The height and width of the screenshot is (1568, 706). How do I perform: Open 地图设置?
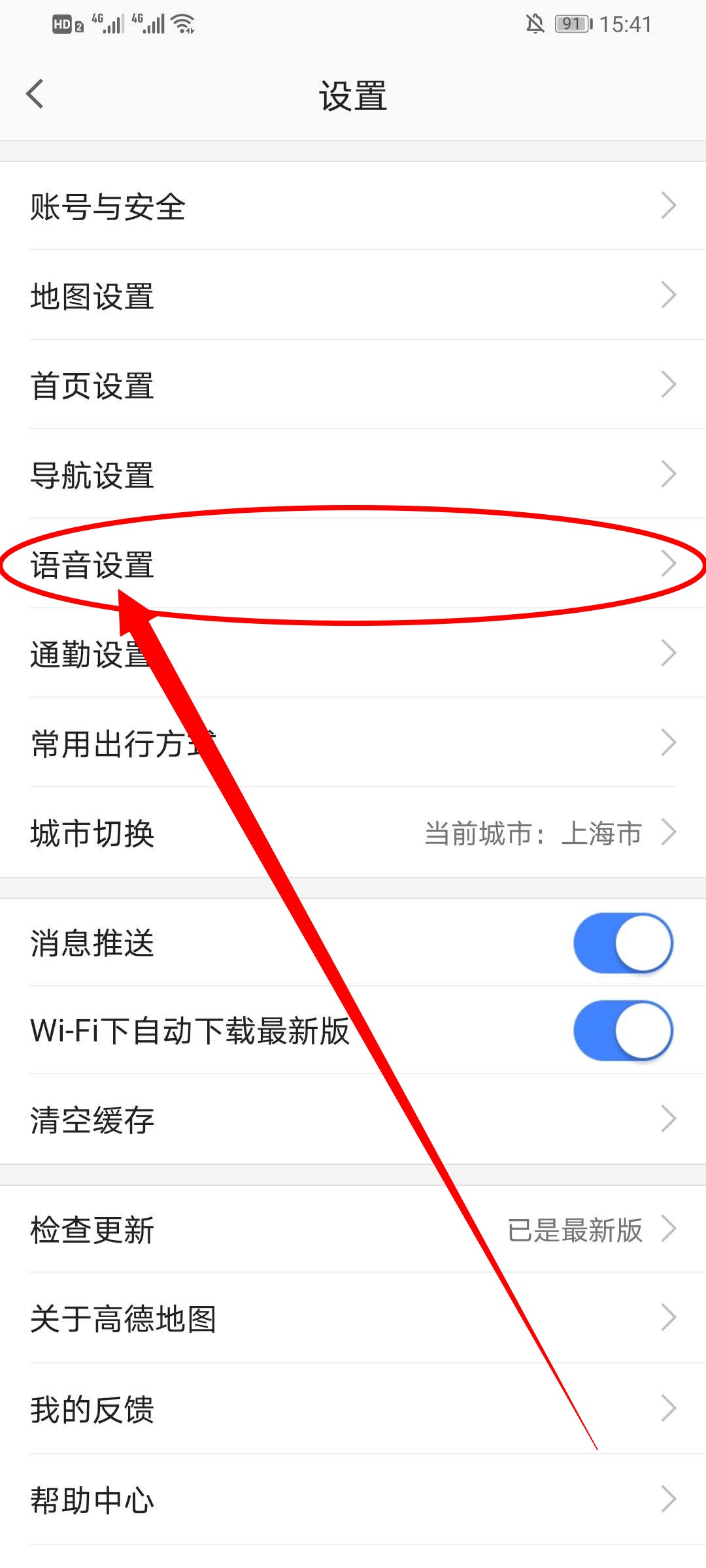tap(353, 295)
